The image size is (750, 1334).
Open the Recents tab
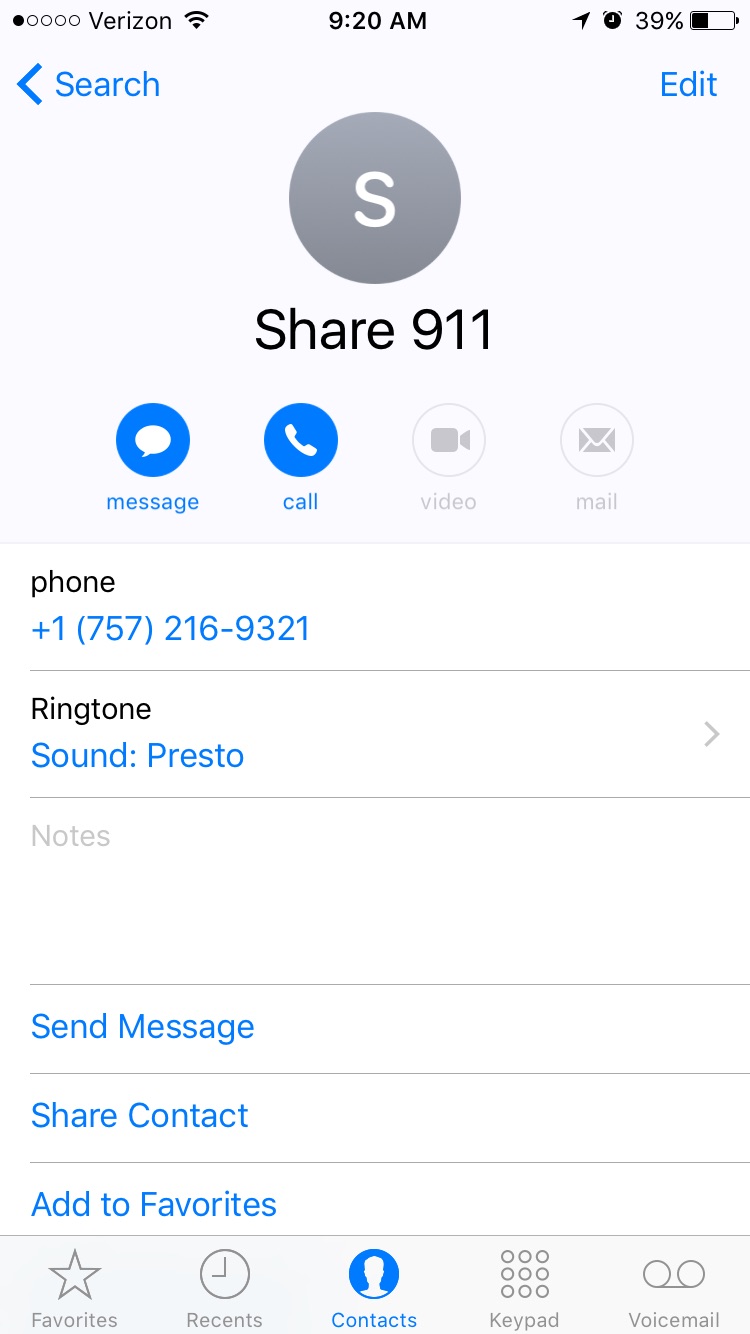tap(224, 1288)
